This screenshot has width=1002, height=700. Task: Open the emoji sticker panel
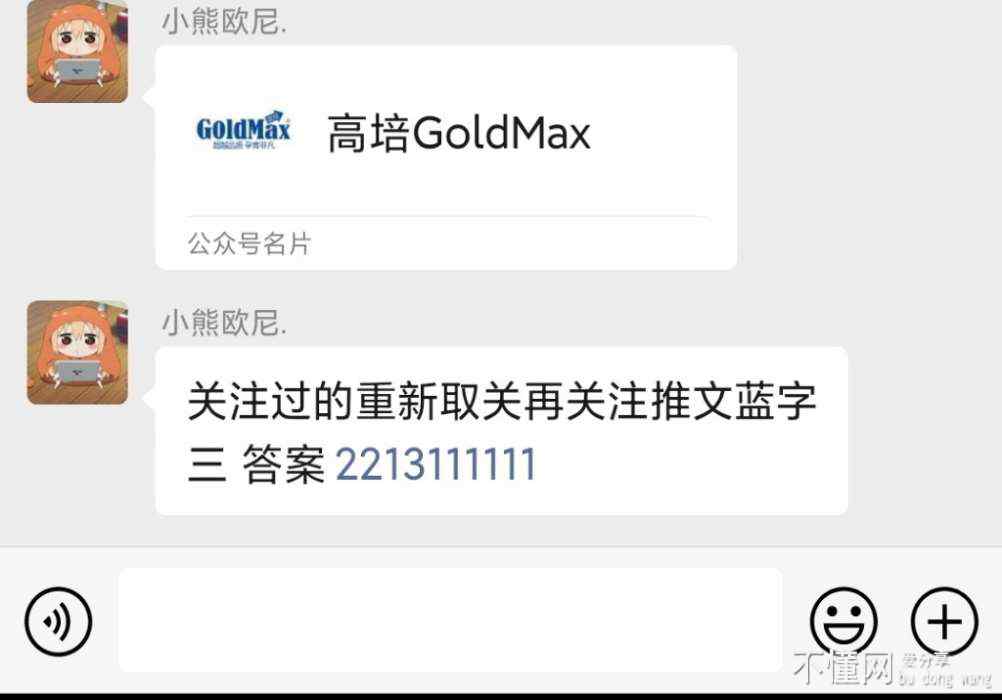(x=843, y=621)
